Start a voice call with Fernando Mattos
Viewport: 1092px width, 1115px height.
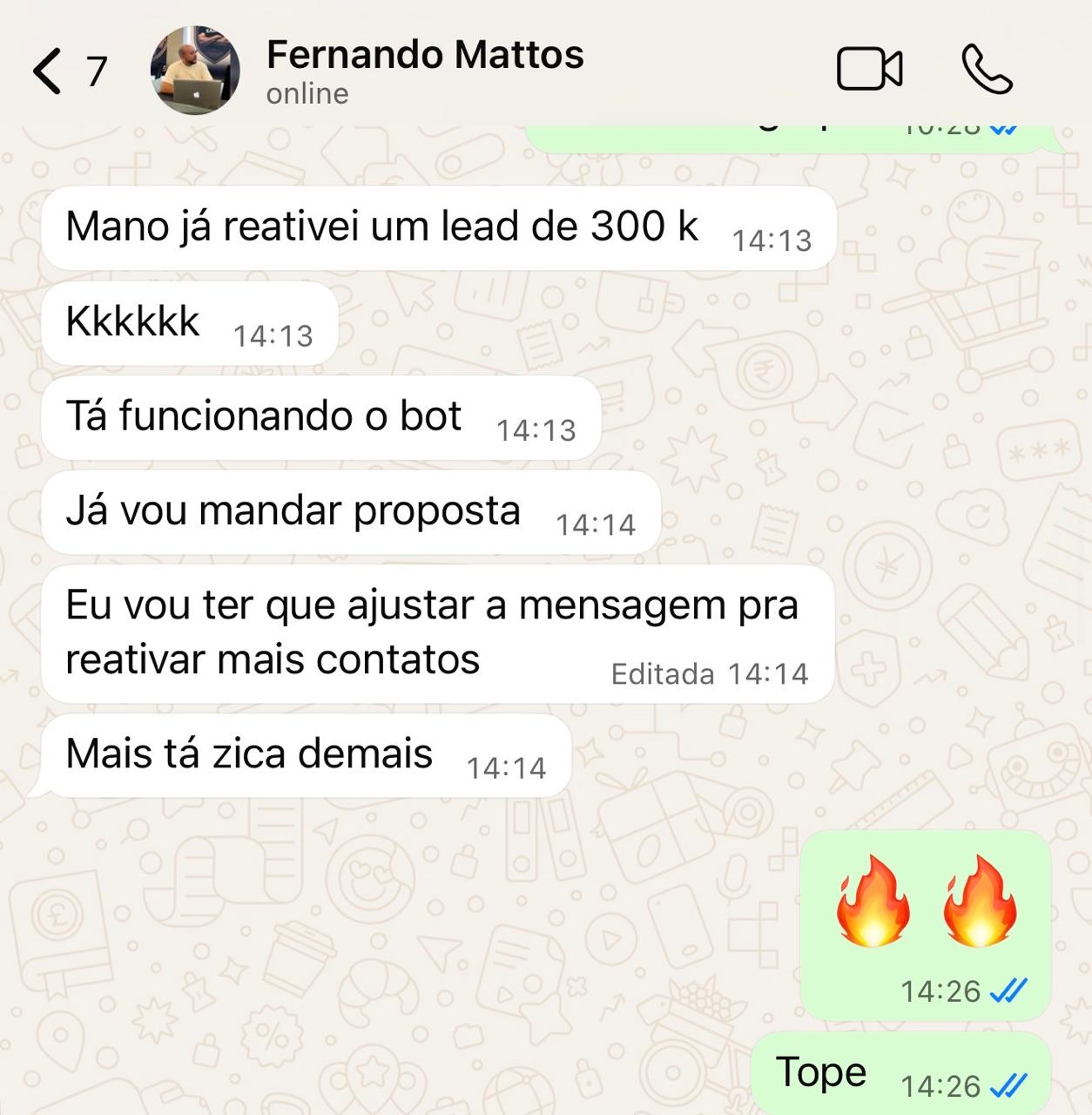click(988, 70)
